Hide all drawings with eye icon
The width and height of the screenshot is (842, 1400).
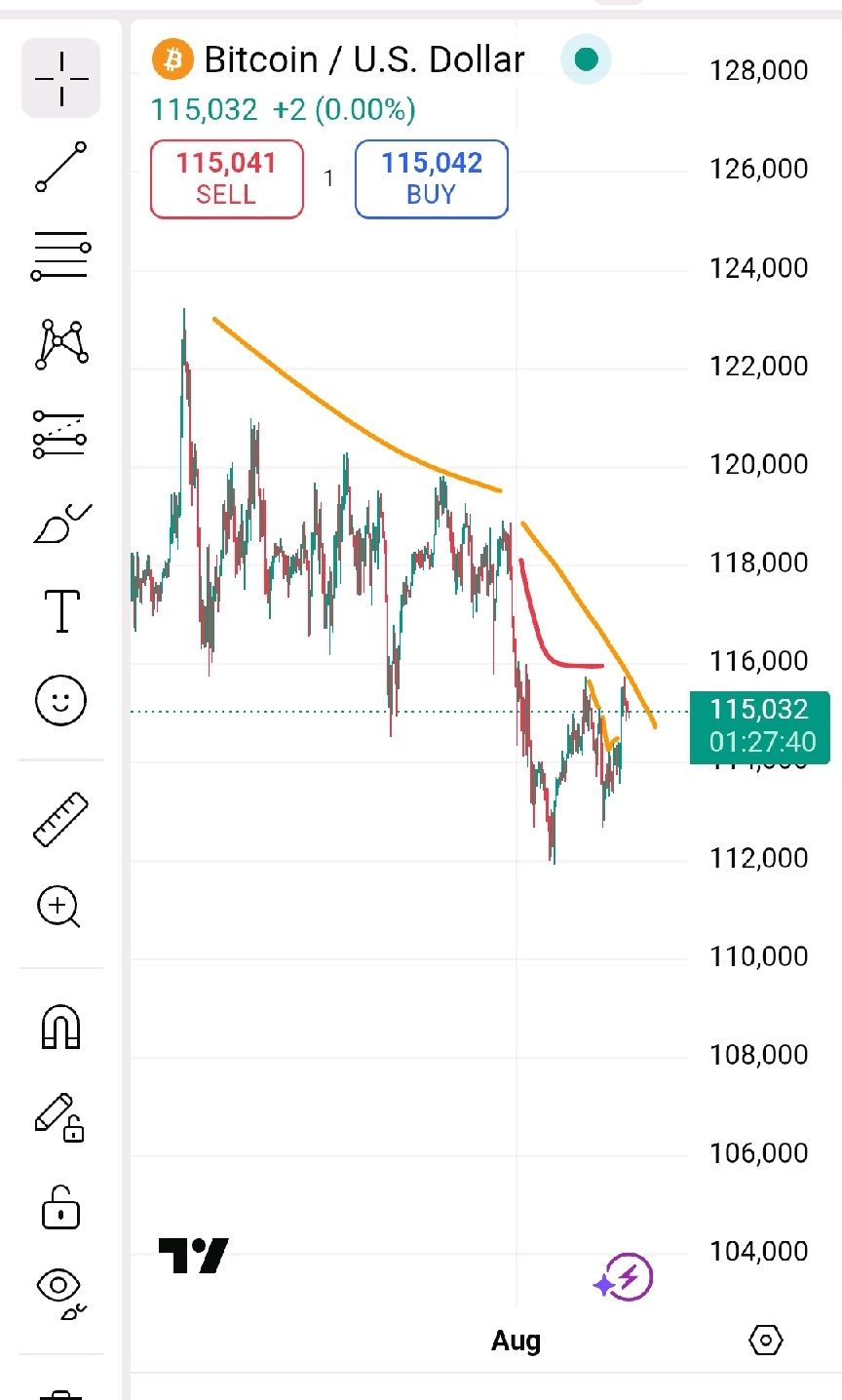60,1295
